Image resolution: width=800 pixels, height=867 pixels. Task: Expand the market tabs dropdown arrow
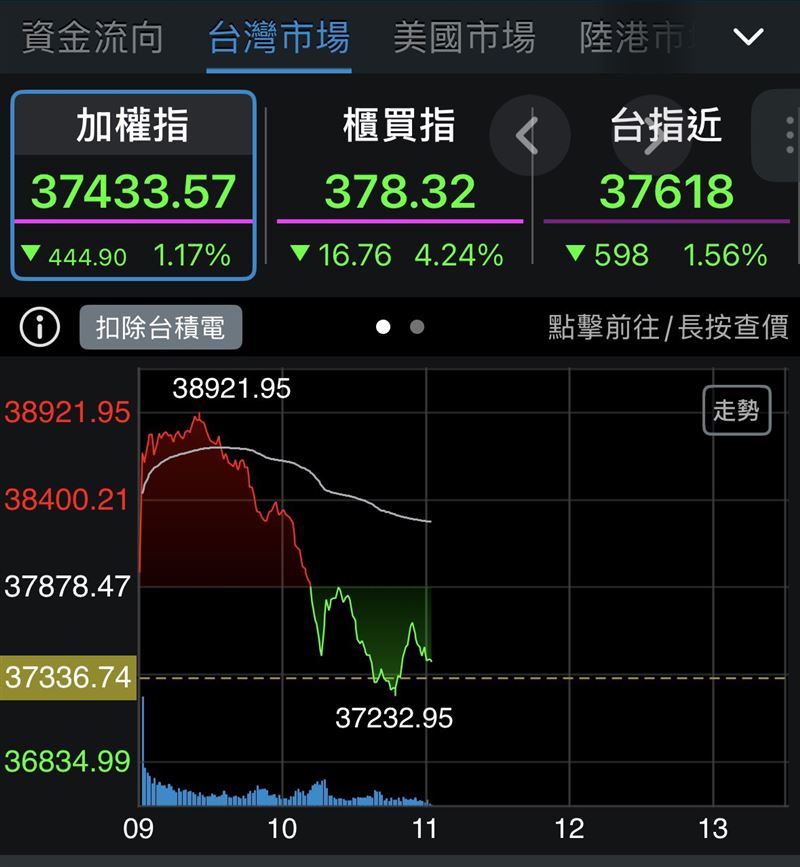748,38
